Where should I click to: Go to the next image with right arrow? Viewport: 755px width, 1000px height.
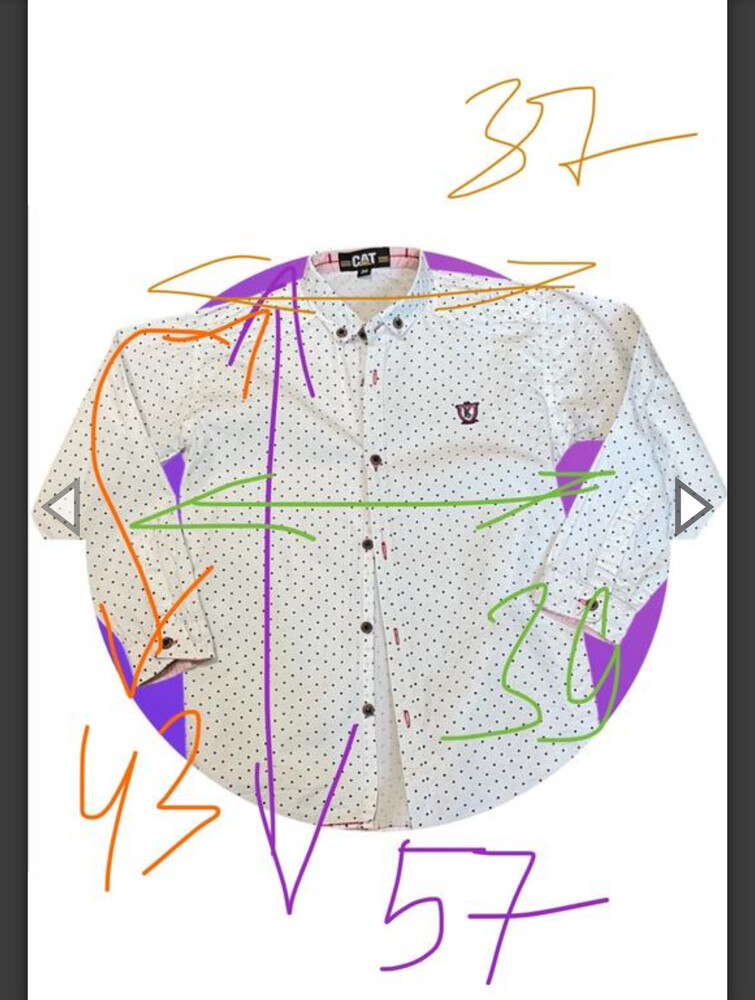(x=692, y=508)
